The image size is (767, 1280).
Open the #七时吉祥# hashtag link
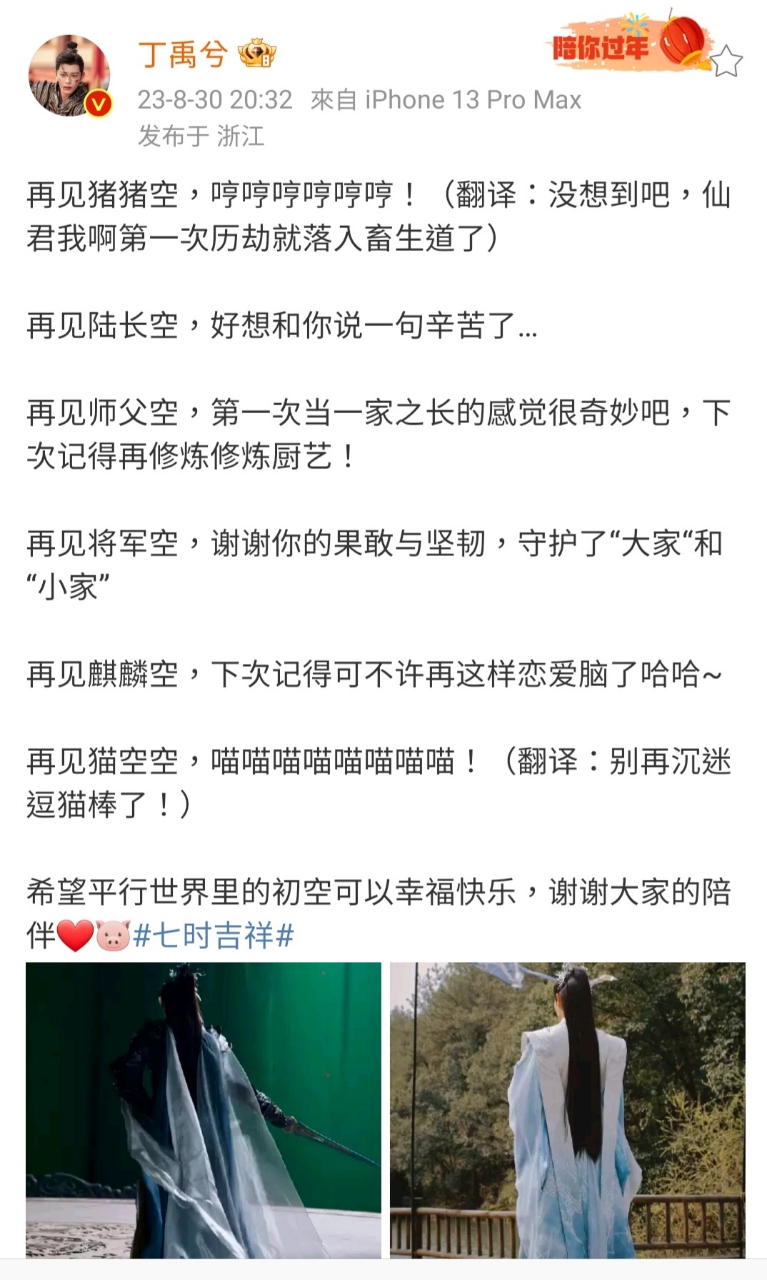click(x=213, y=936)
